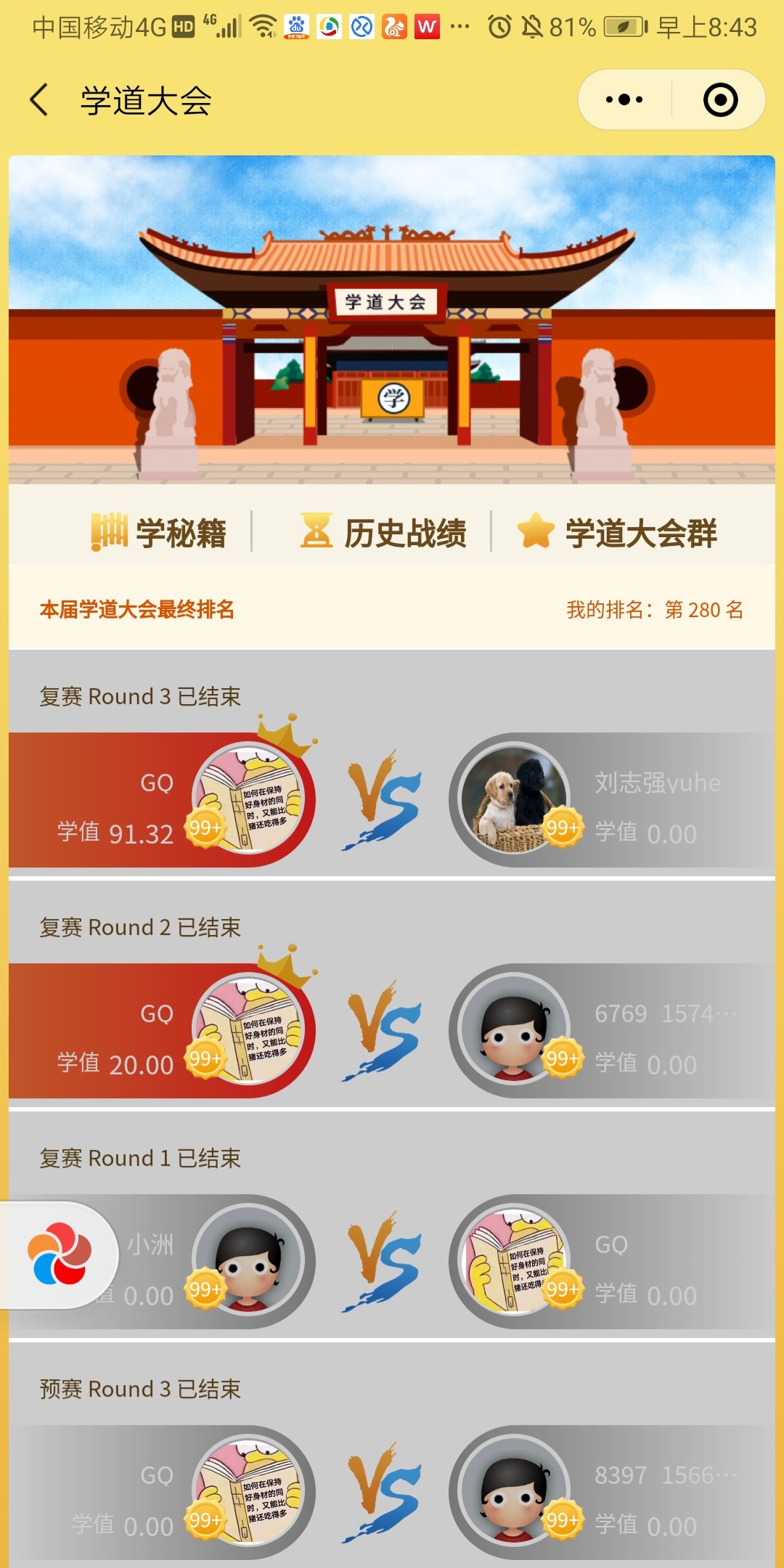Open 复赛 Round 2 match with 20.00 score
Screen dimensions: 784x1568
392,1031
